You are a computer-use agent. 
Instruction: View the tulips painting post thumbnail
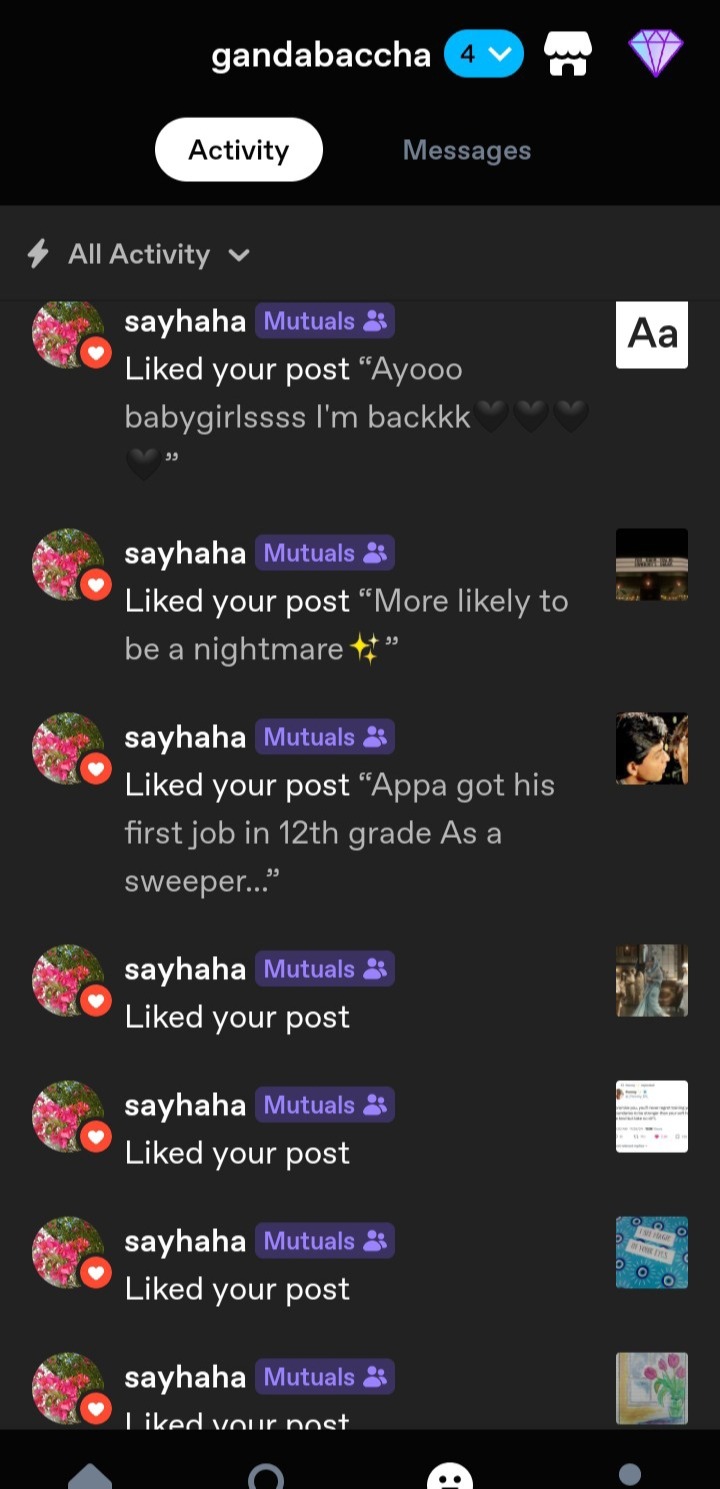coord(651,1387)
